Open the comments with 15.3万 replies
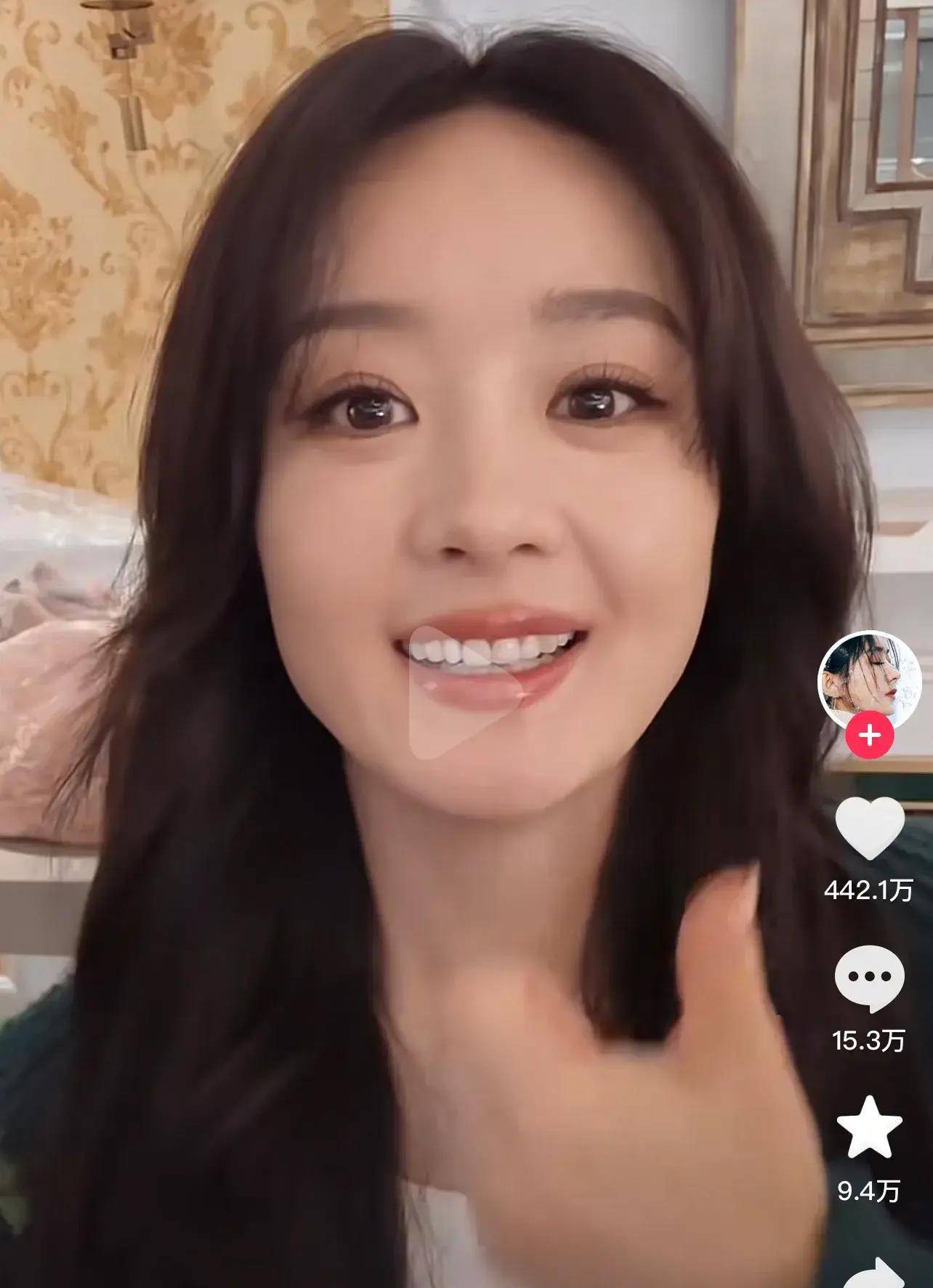The image size is (933, 1288). (870, 978)
